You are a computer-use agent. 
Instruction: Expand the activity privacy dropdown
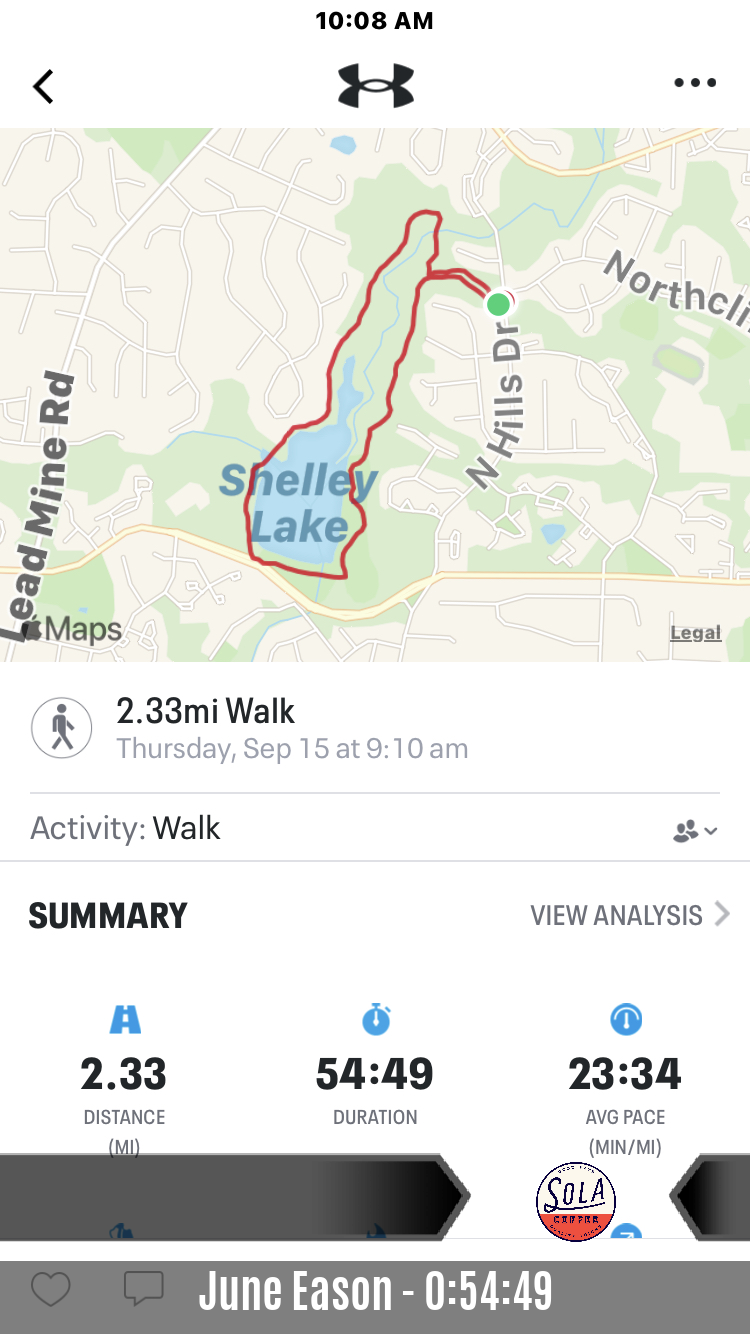696,830
